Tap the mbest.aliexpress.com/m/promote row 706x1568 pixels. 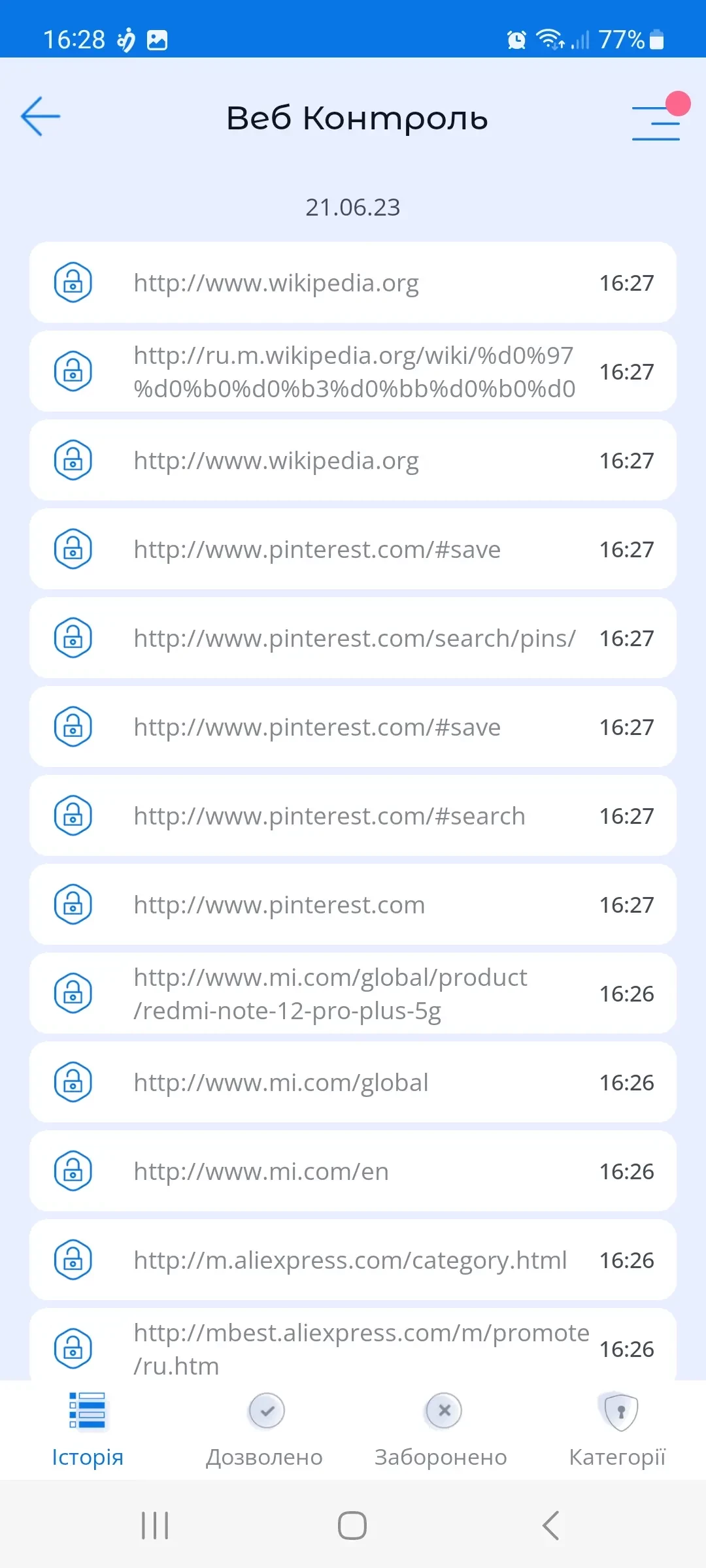tap(353, 1347)
